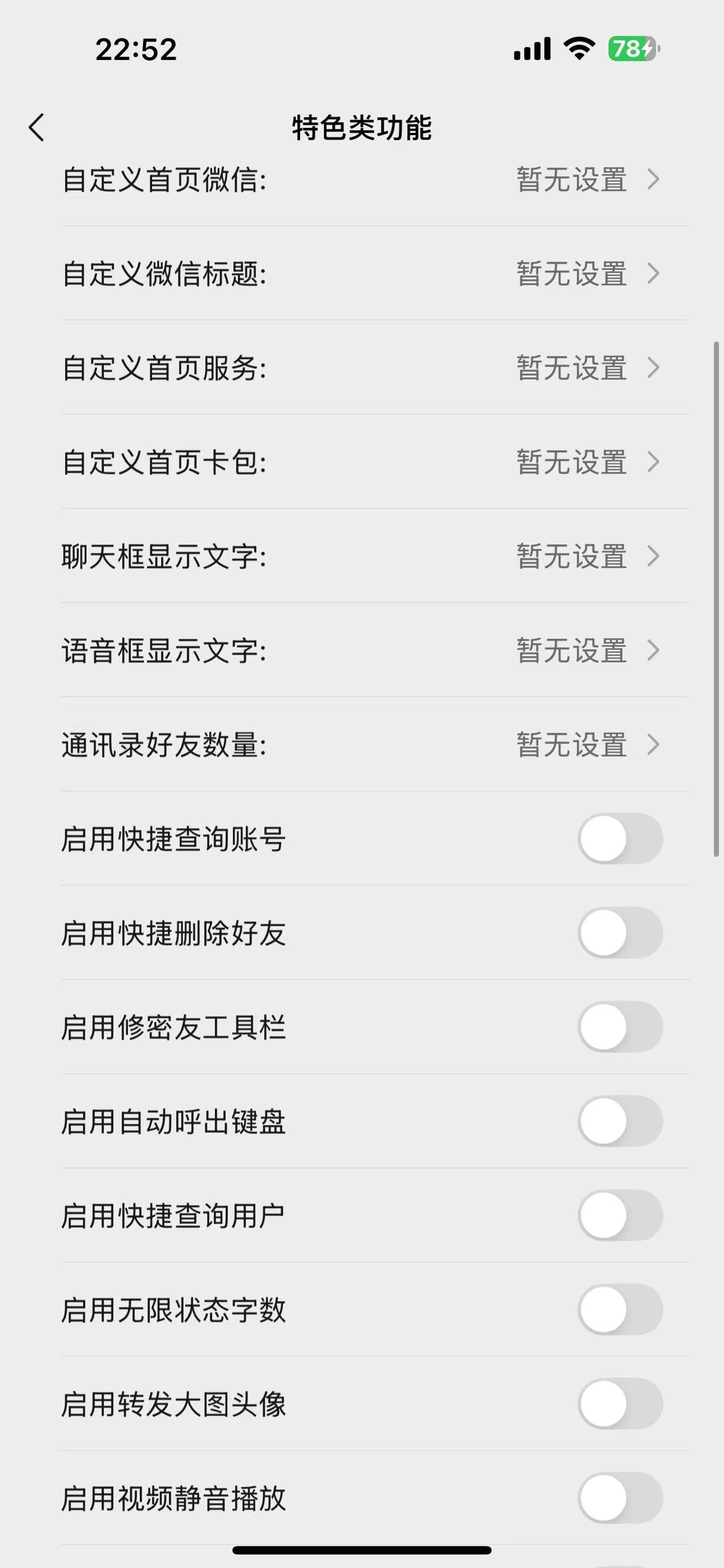Screen dimensions: 724x1568
Task: Open the 自定义首页服务 setting
Action: click(x=361, y=367)
